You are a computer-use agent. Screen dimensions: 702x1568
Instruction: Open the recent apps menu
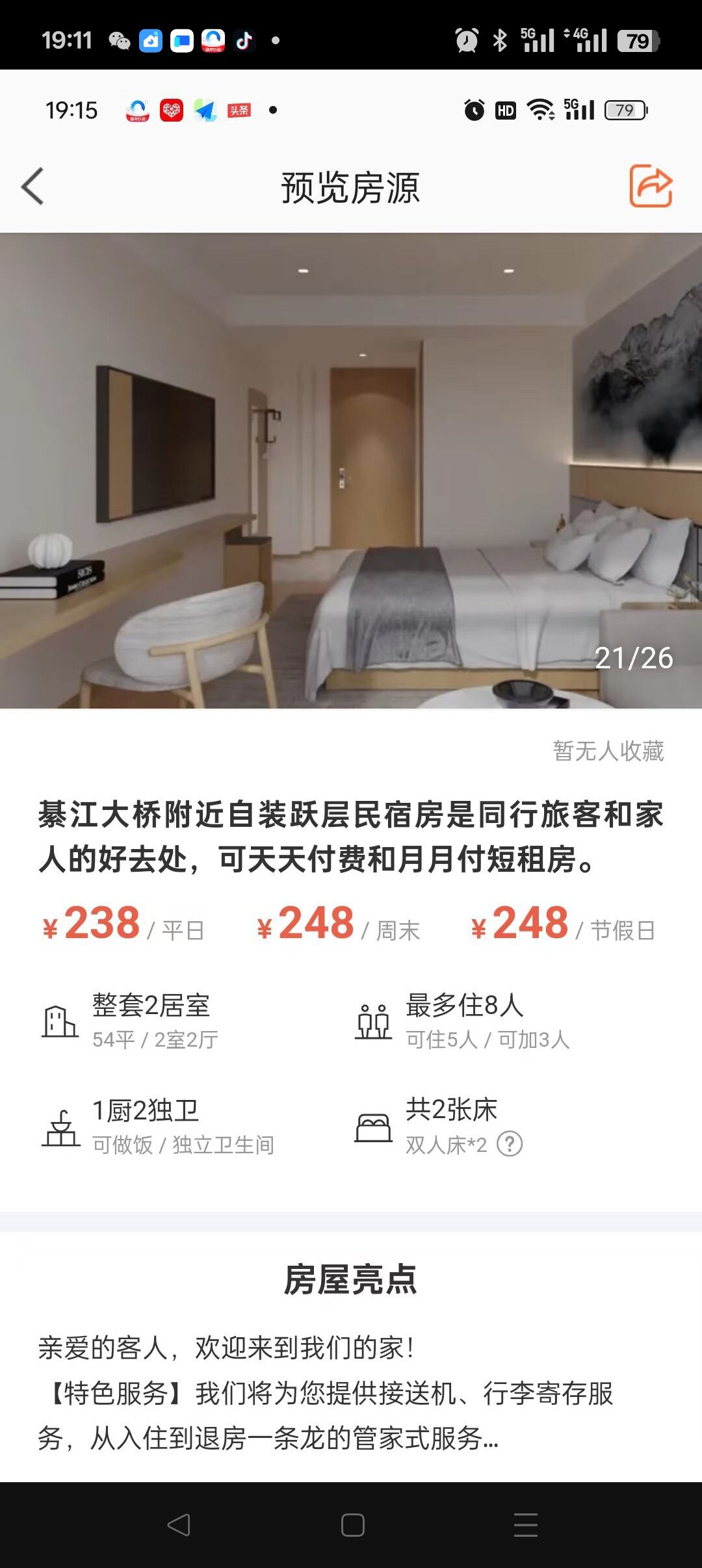click(x=525, y=1524)
